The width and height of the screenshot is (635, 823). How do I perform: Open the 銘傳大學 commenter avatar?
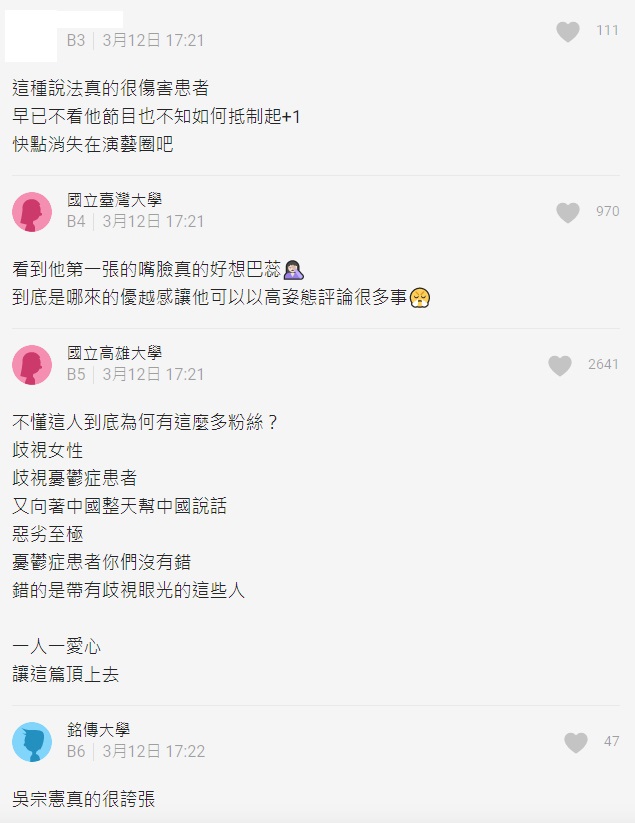(32, 742)
